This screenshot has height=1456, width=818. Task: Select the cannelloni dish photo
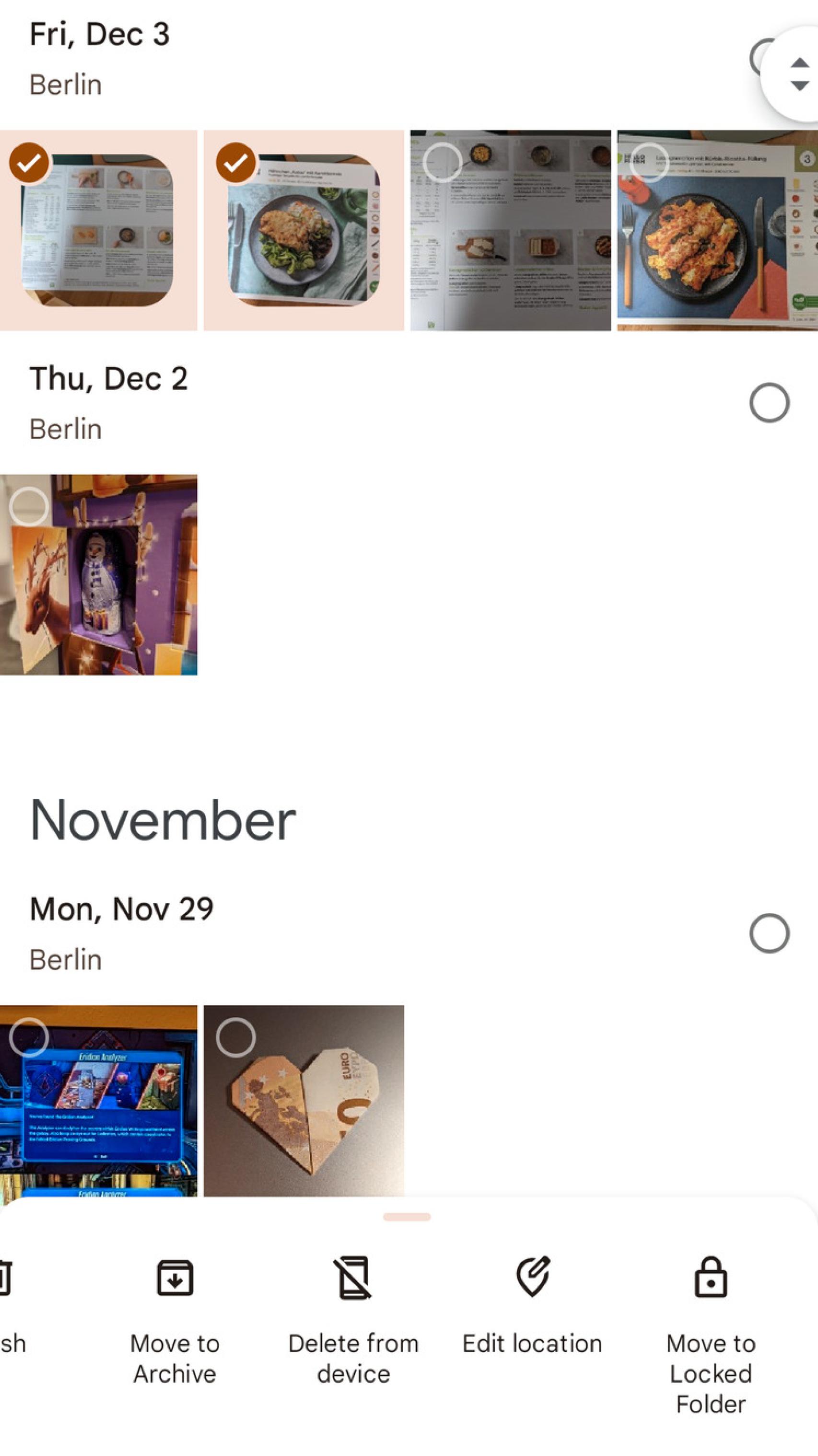(x=650, y=163)
